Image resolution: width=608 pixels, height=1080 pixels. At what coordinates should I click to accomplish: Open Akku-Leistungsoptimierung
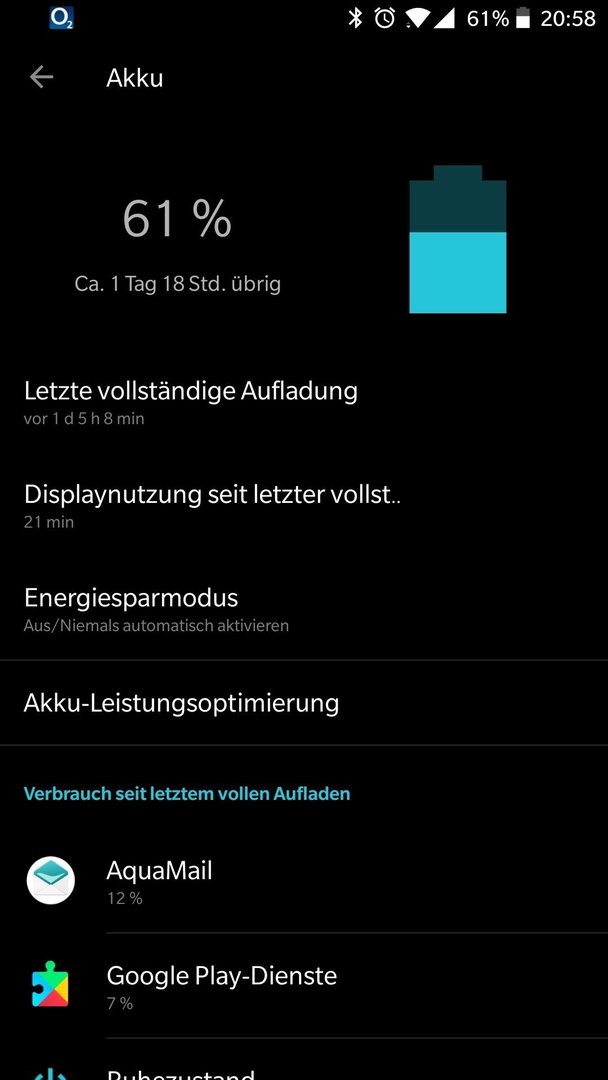304,703
